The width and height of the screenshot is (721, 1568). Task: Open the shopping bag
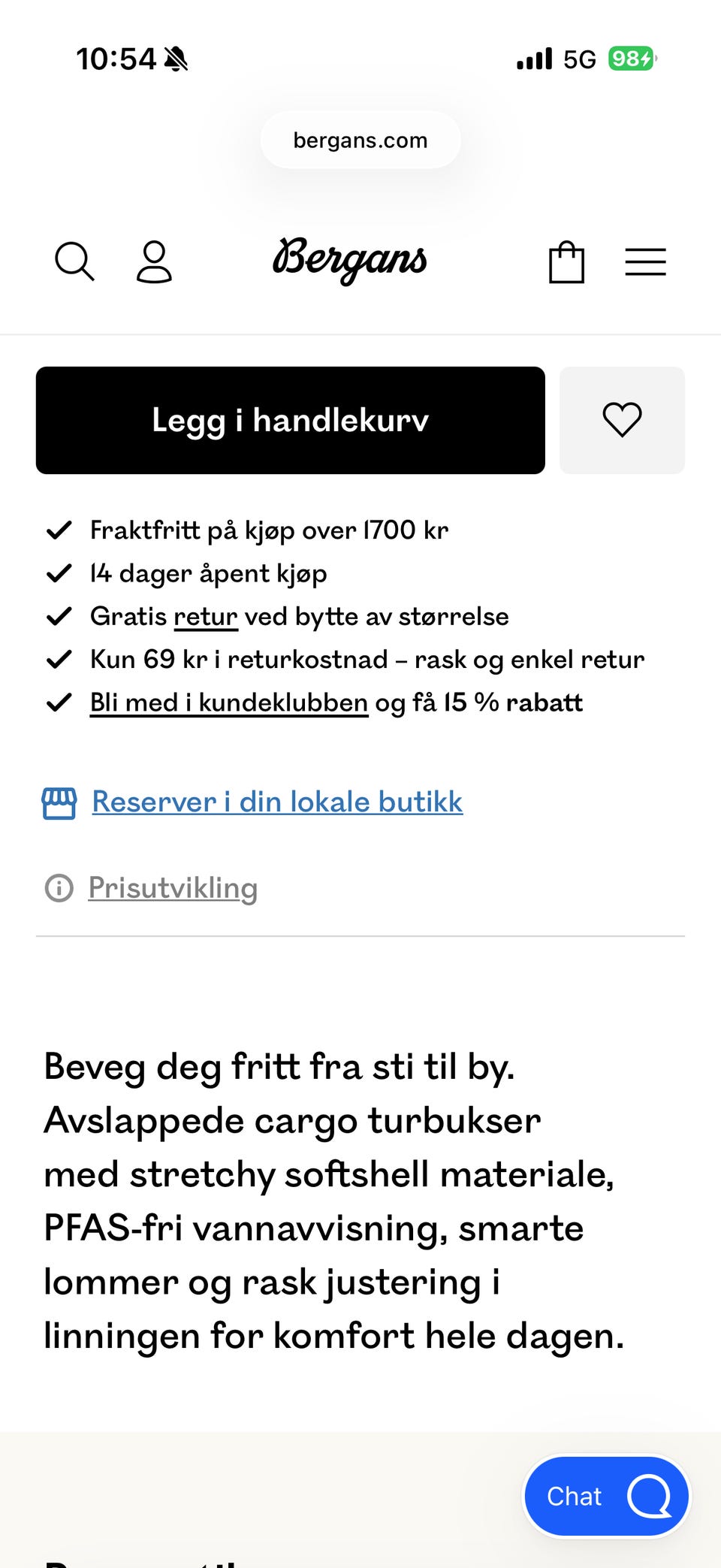[x=566, y=261]
